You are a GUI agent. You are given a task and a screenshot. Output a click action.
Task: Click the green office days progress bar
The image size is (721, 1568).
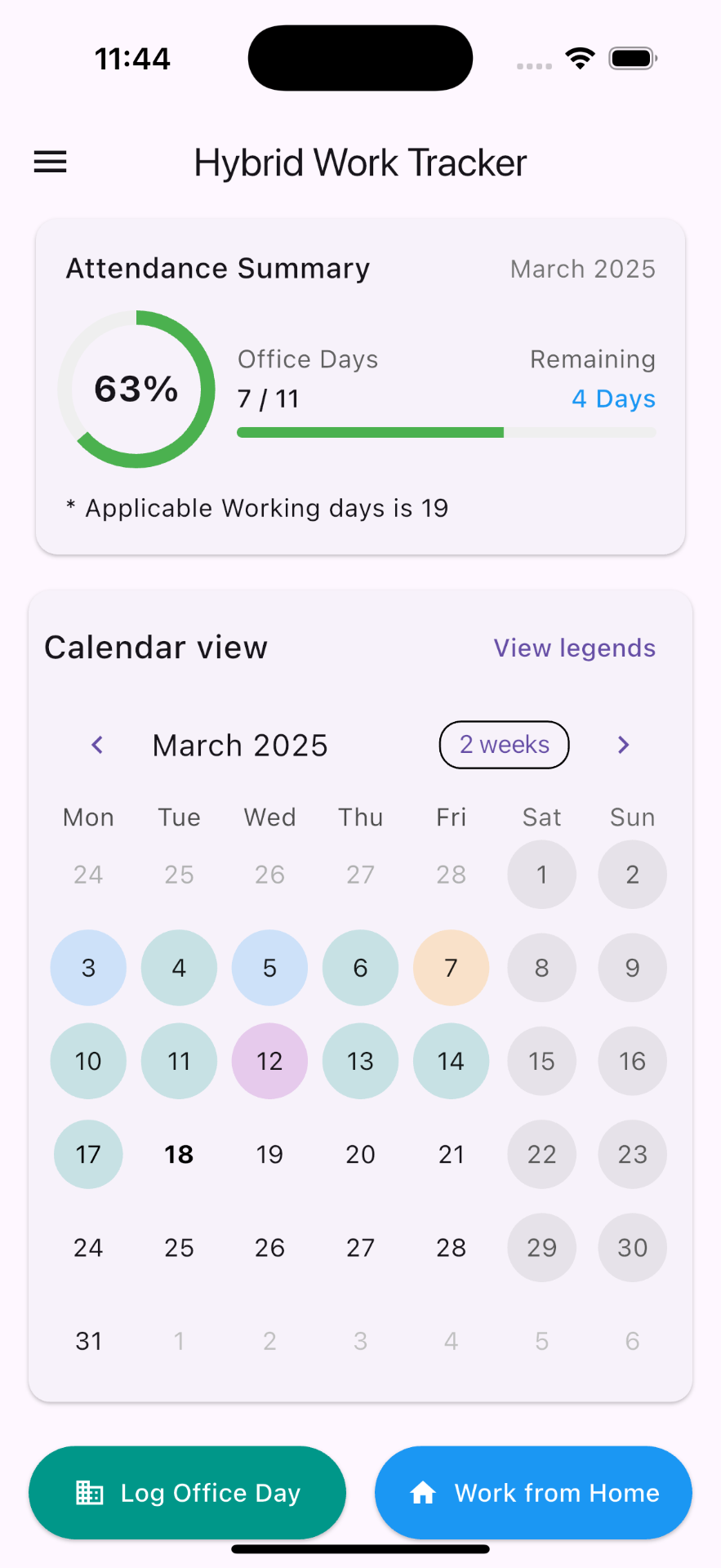370,432
